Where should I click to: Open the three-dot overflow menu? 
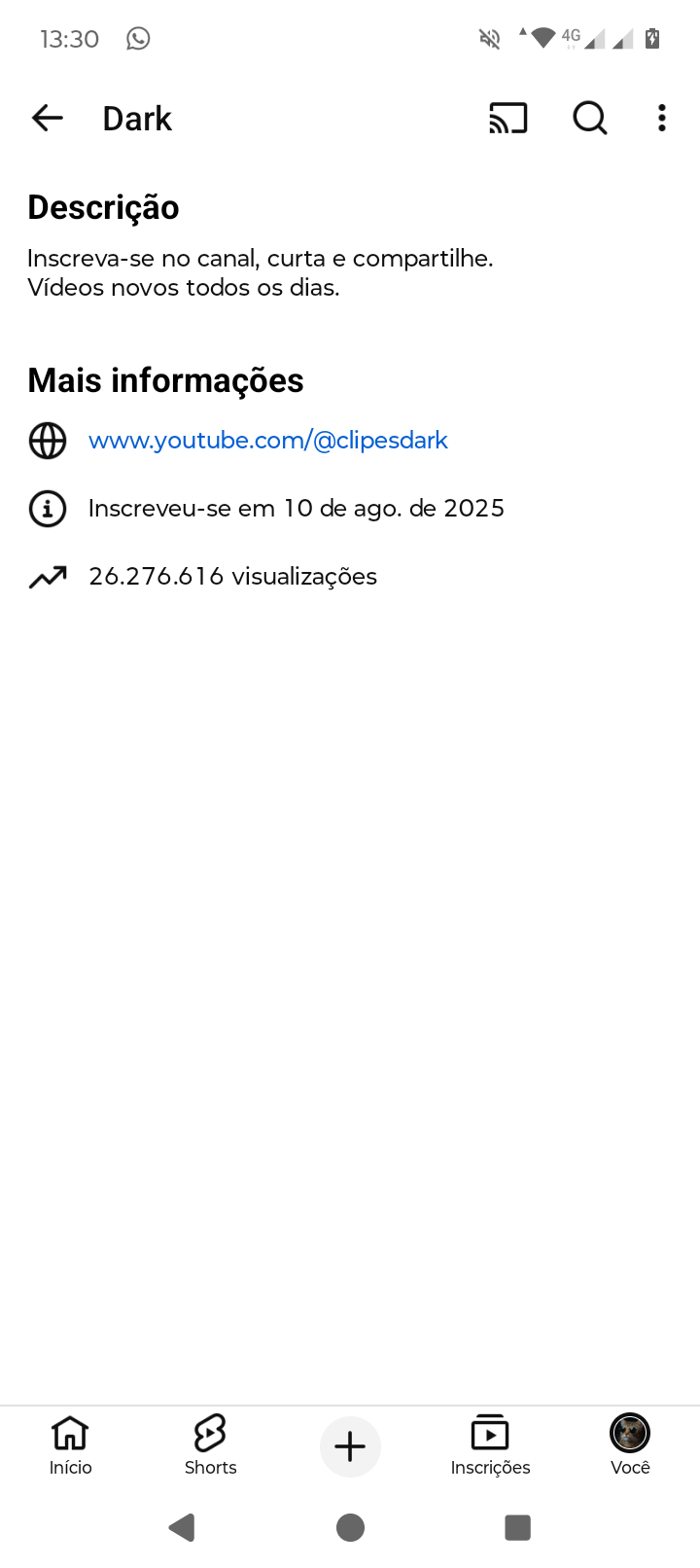click(662, 119)
